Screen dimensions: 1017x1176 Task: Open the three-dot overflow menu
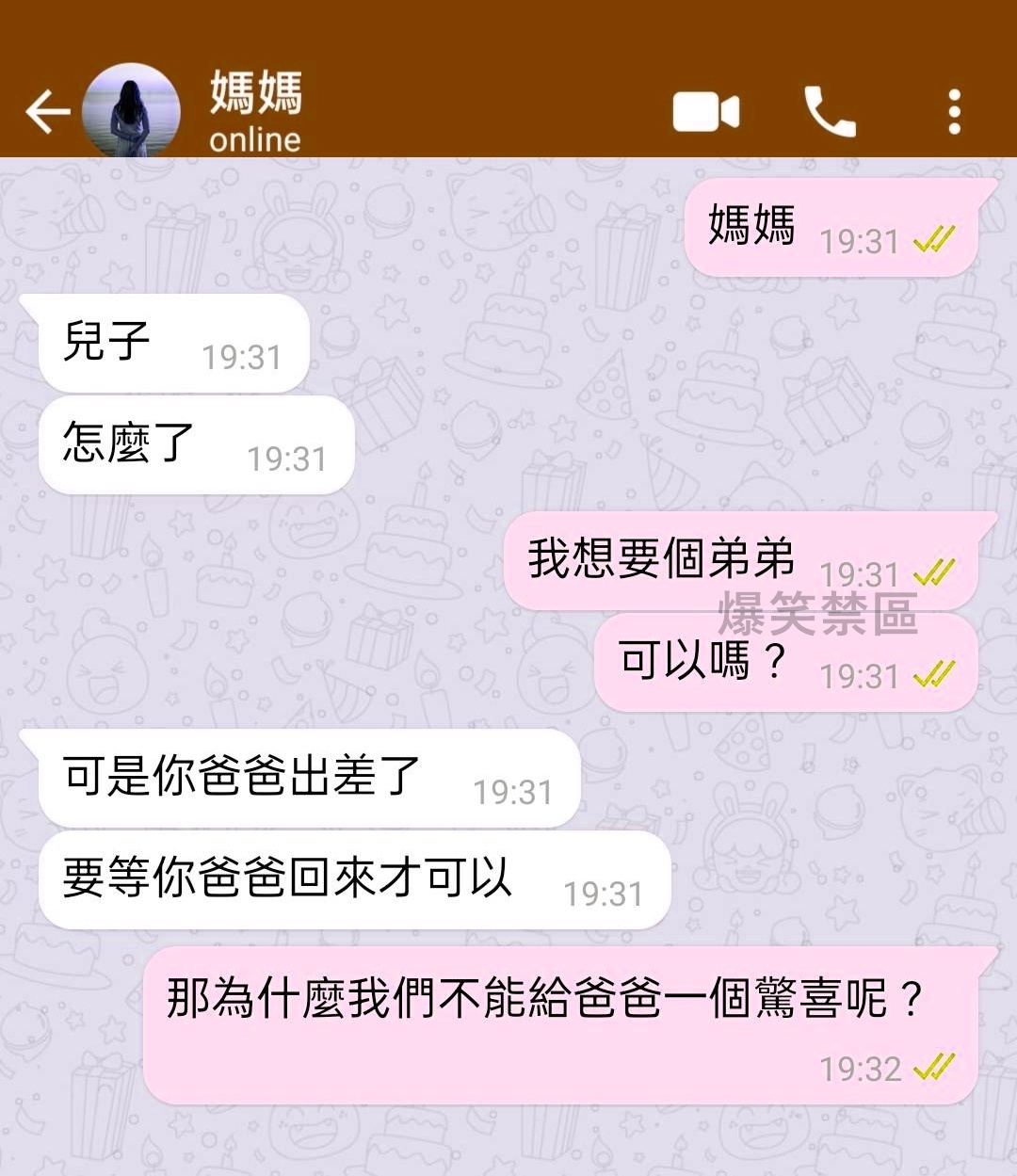[x=954, y=112]
